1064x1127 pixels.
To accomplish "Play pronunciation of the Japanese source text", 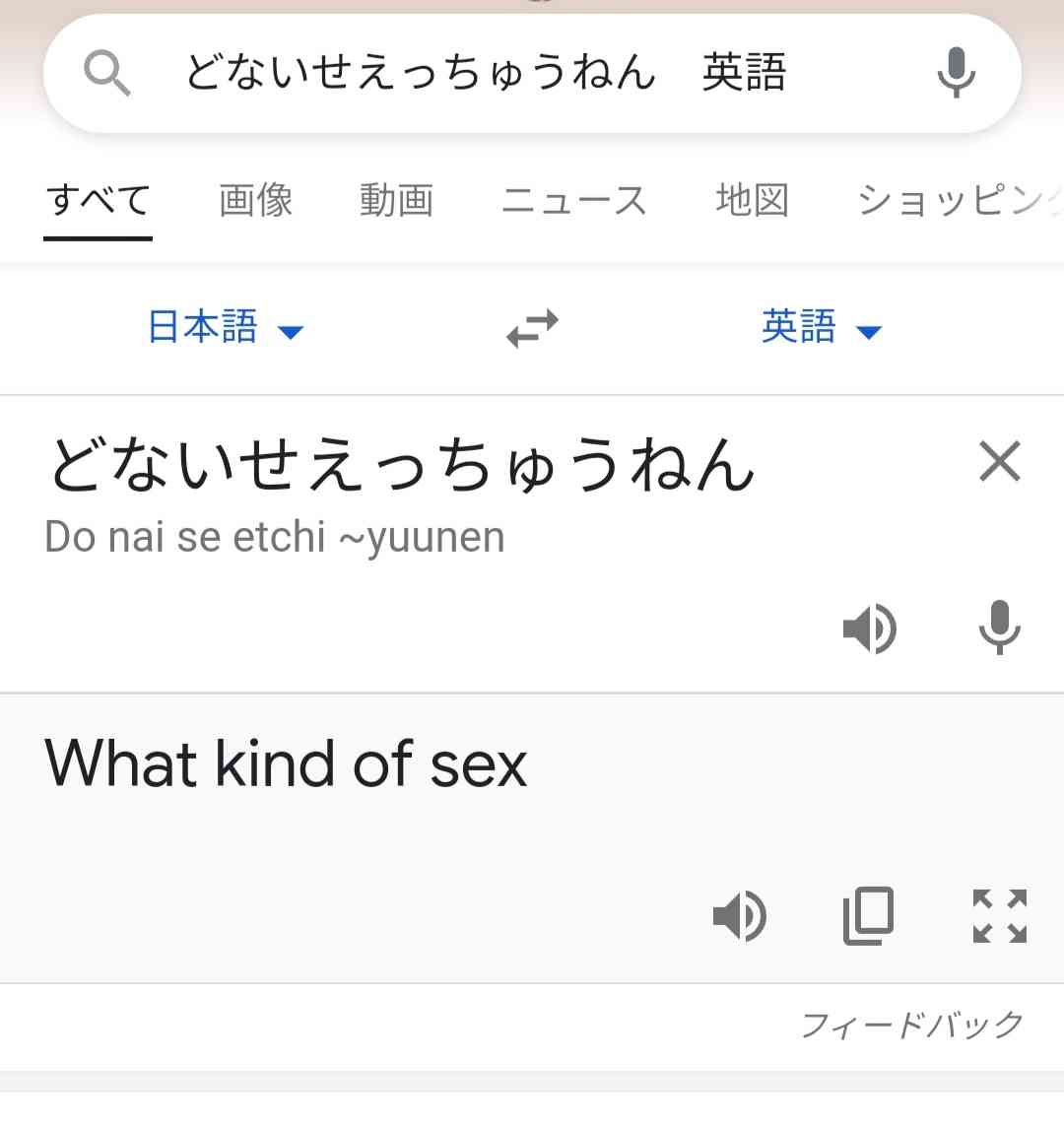I will click(871, 629).
